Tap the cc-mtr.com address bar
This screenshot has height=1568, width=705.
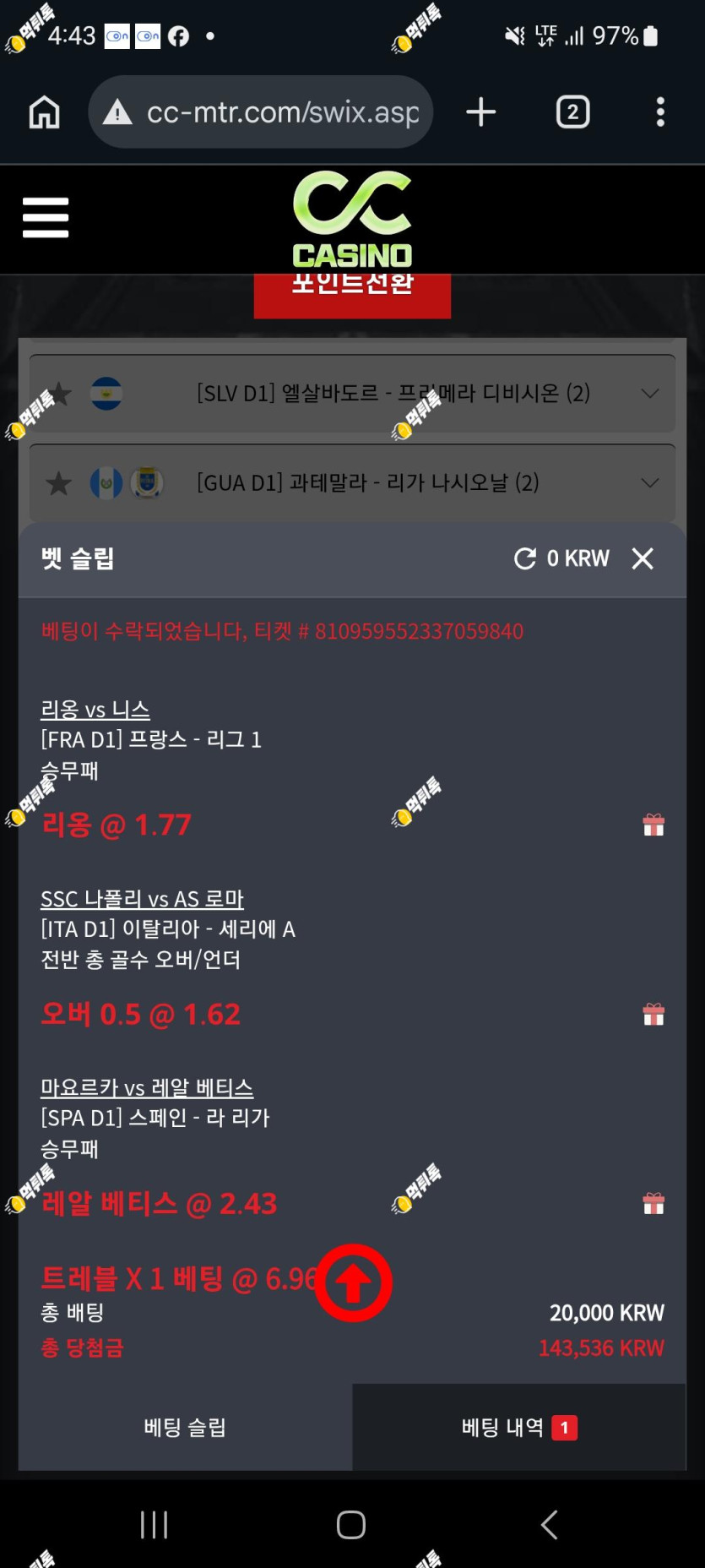tap(261, 112)
